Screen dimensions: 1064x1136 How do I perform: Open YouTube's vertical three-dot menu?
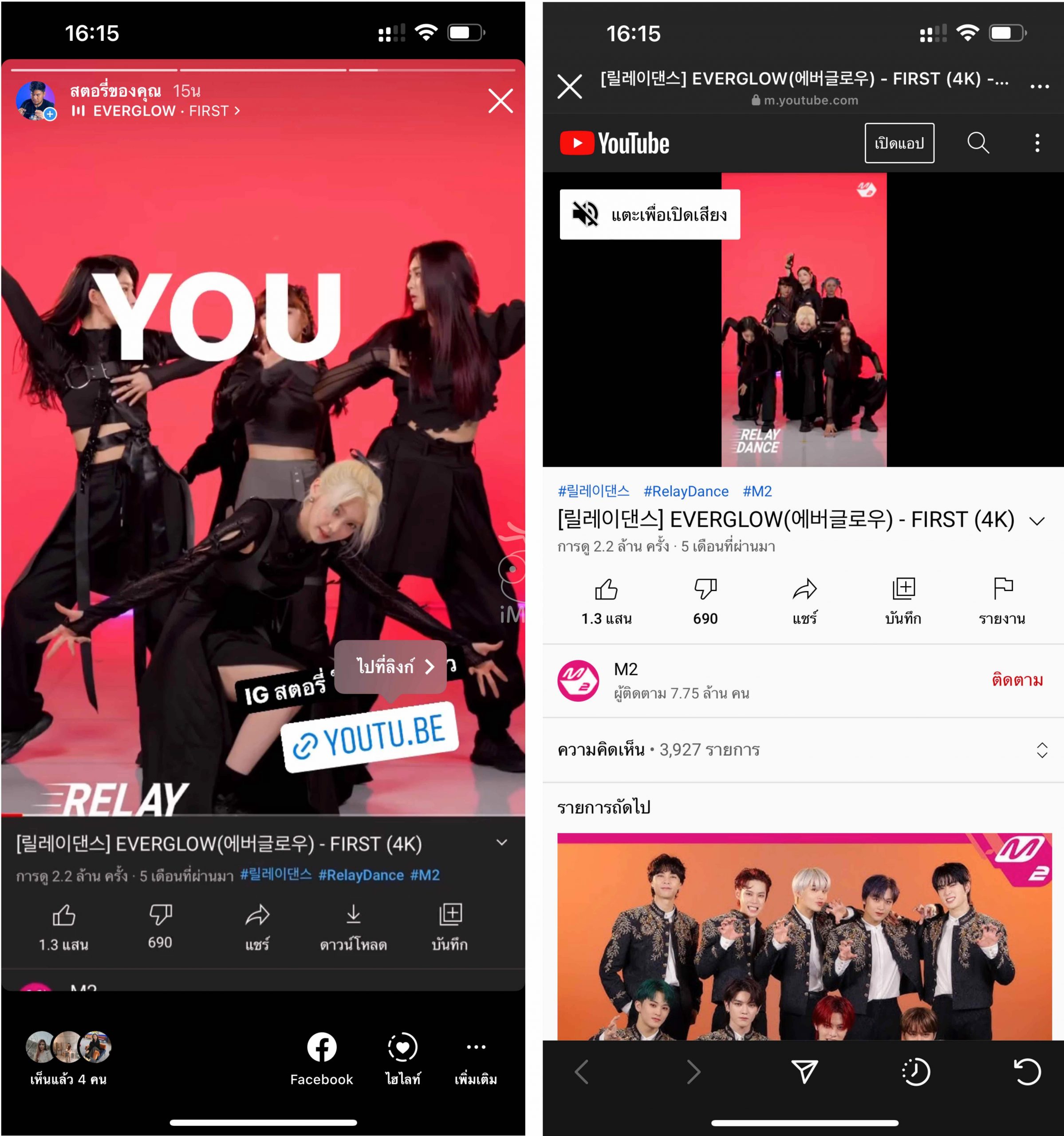tap(1036, 143)
